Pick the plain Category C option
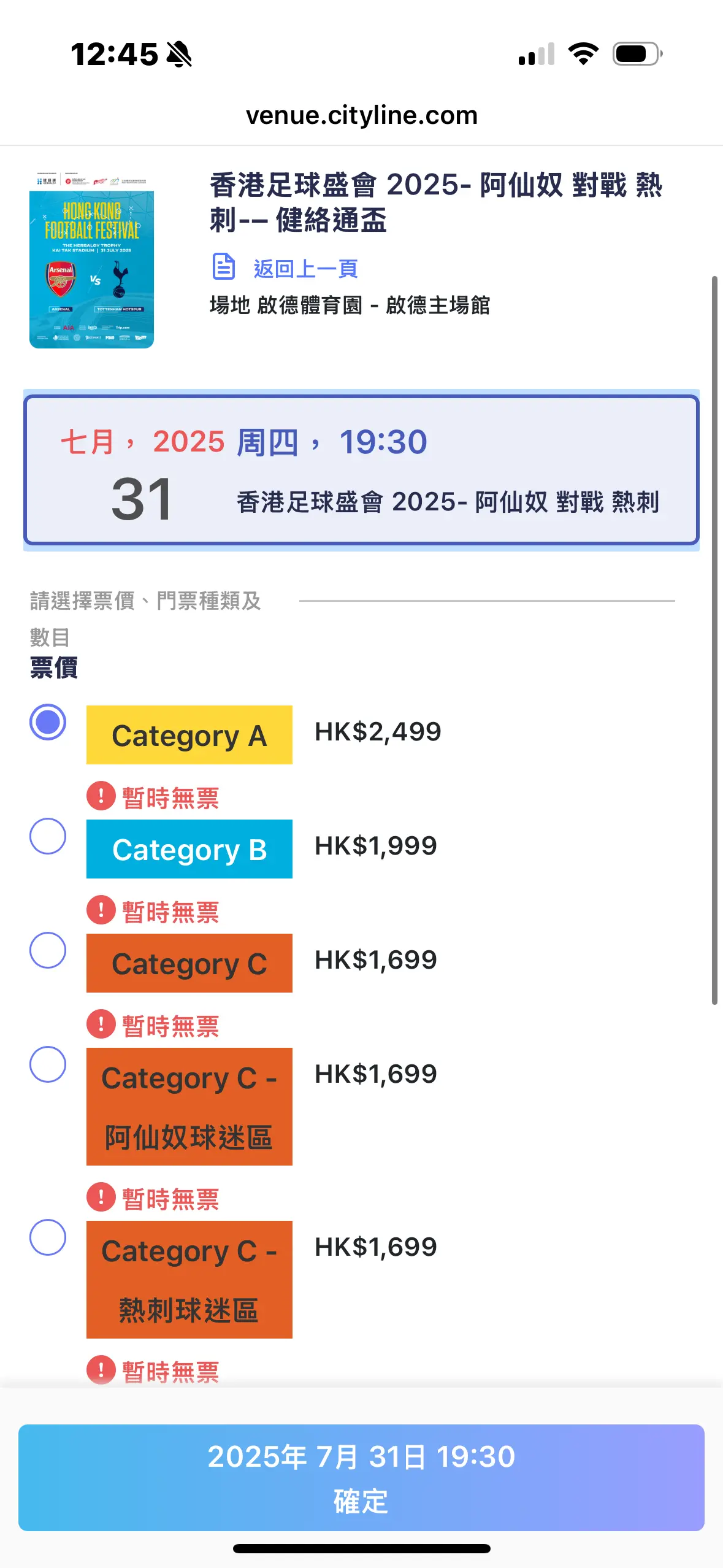This screenshot has width=723, height=1568. [48, 950]
